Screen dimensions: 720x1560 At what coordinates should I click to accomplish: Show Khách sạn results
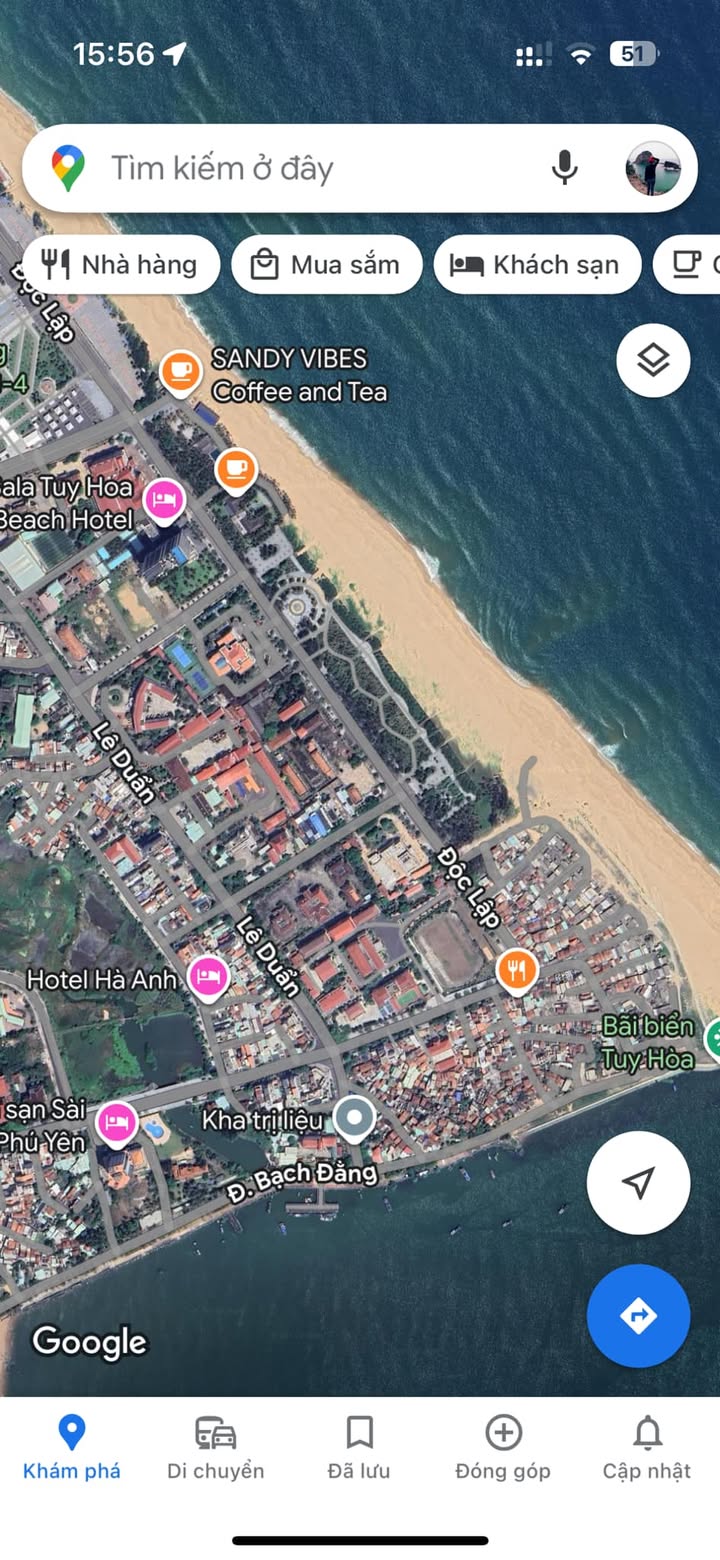pos(537,265)
